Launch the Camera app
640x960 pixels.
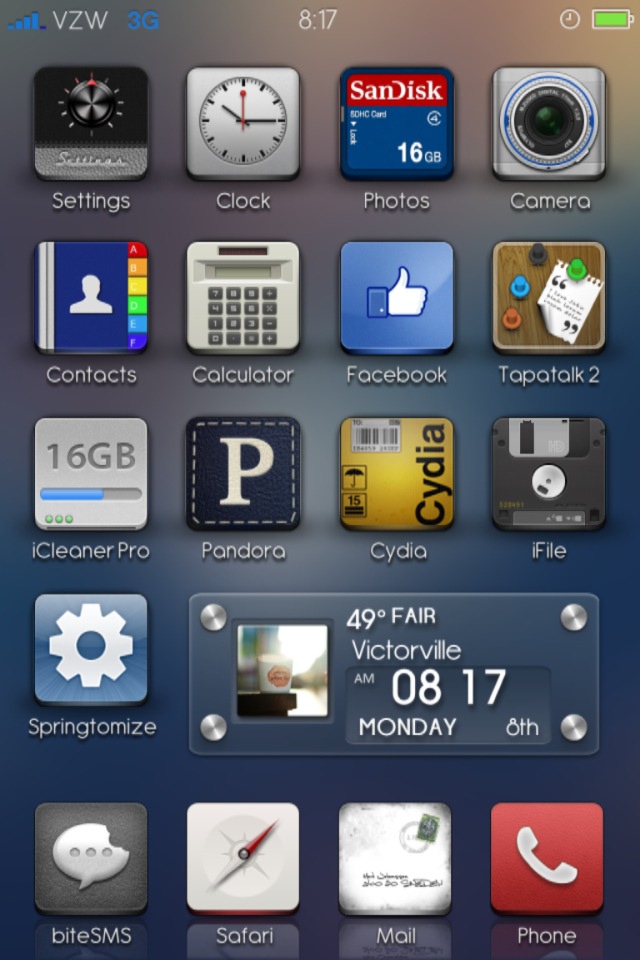point(548,123)
